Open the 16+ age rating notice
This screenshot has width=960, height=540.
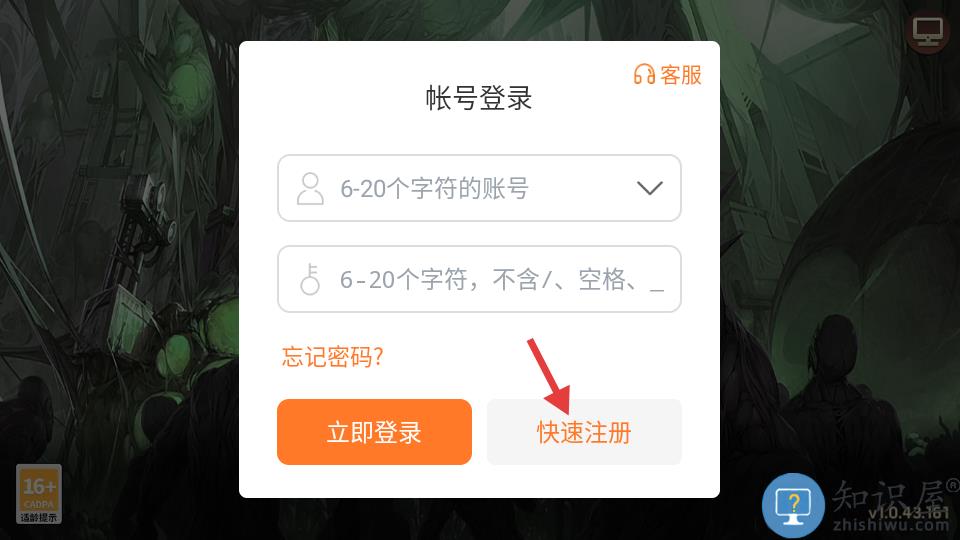[39, 494]
